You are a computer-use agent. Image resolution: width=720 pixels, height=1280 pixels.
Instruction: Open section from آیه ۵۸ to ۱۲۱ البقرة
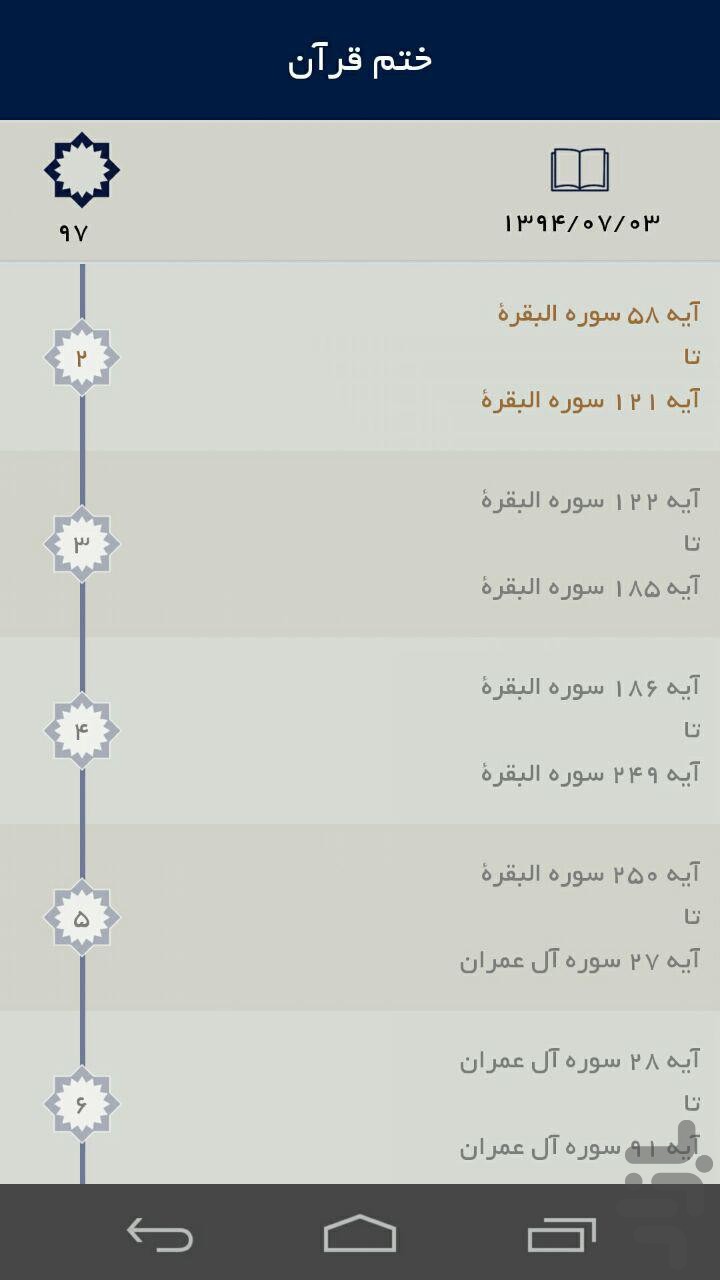point(360,357)
